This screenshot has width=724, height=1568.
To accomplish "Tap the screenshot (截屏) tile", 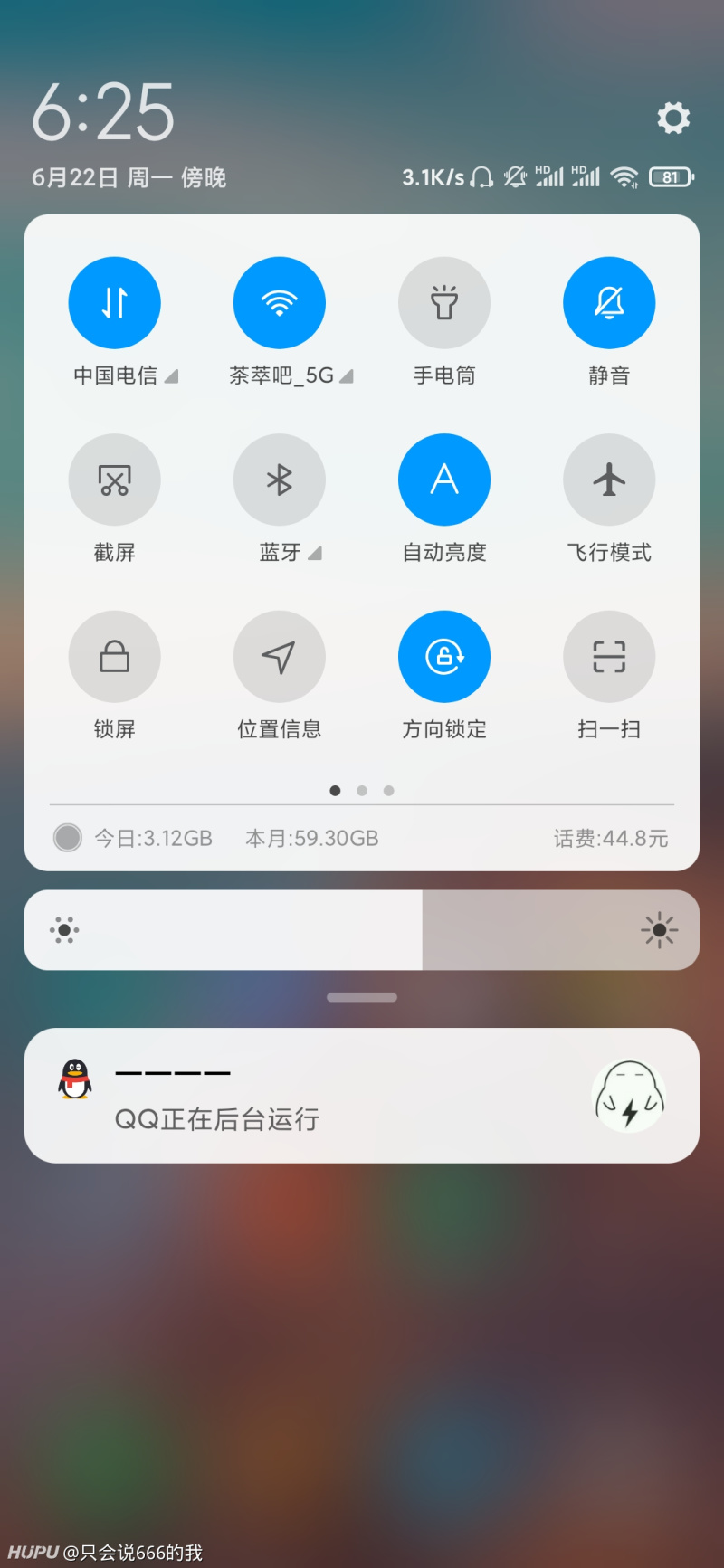I will click(x=115, y=480).
